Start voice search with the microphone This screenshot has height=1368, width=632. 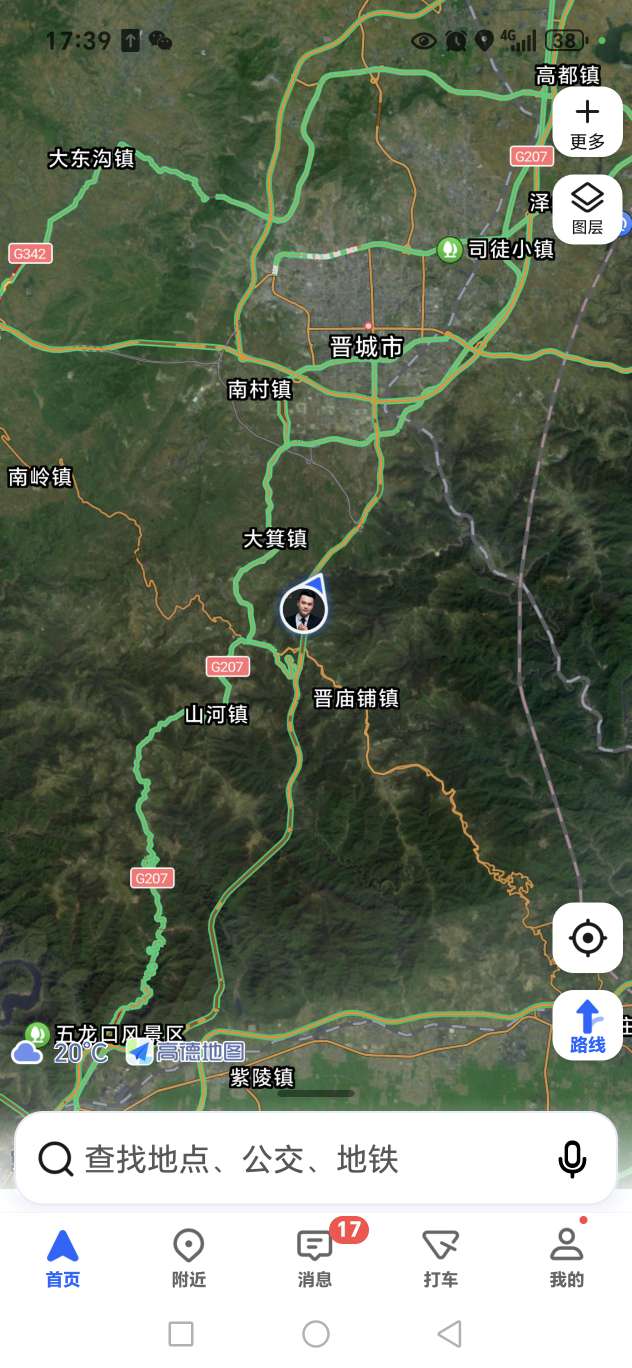572,1159
